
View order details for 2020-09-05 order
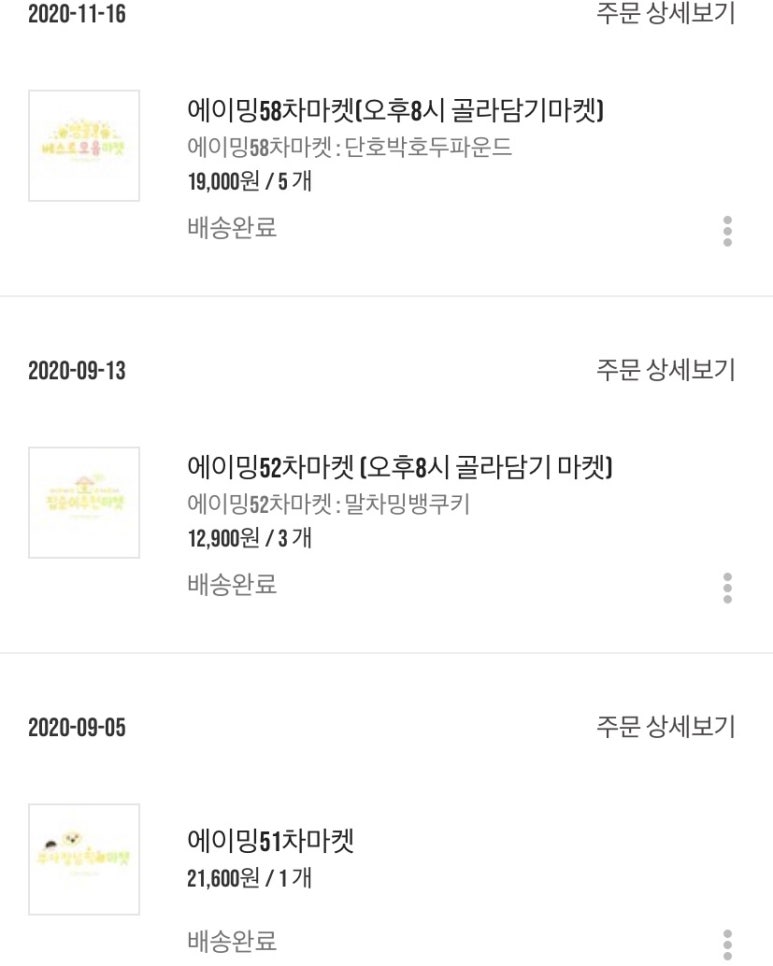point(665,727)
